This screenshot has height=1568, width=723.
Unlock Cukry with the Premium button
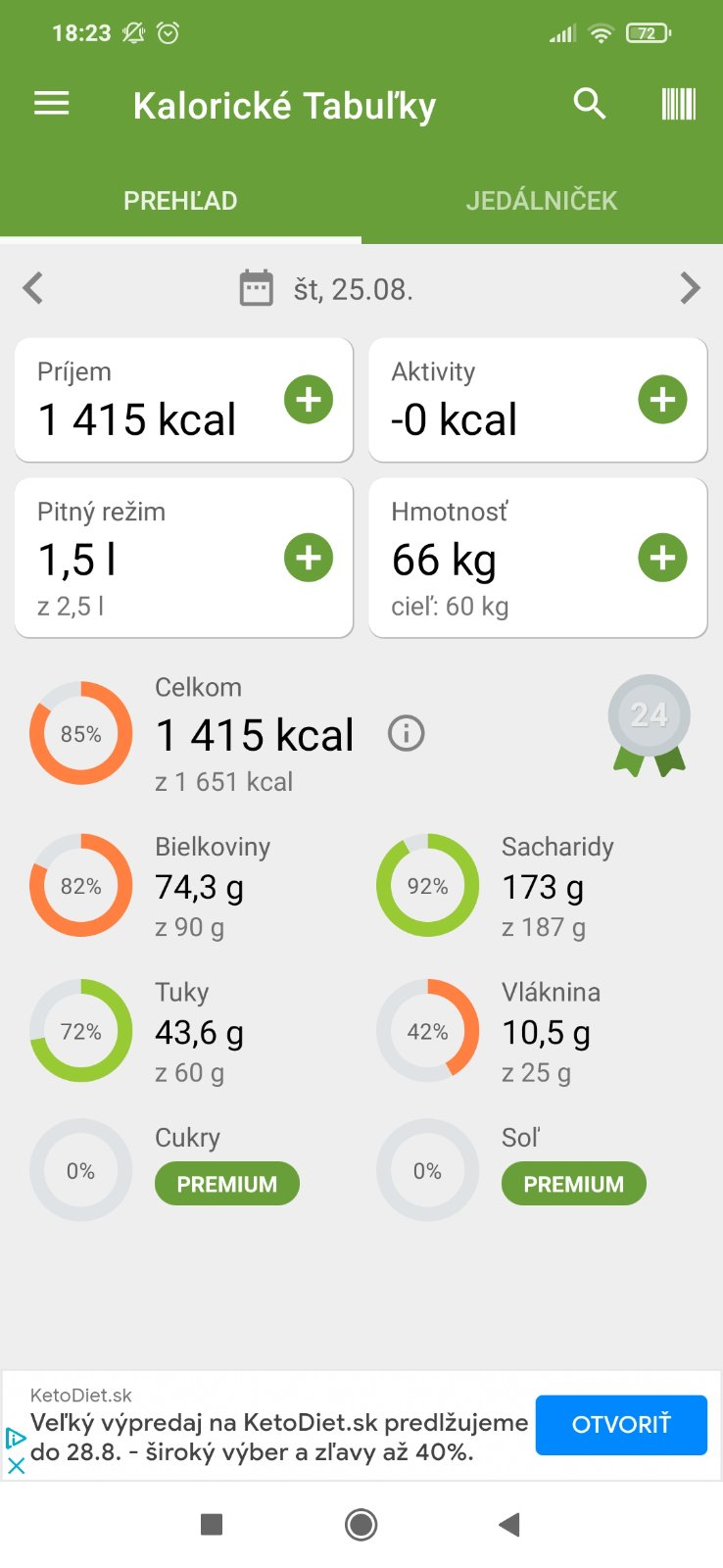[x=226, y=1184]
